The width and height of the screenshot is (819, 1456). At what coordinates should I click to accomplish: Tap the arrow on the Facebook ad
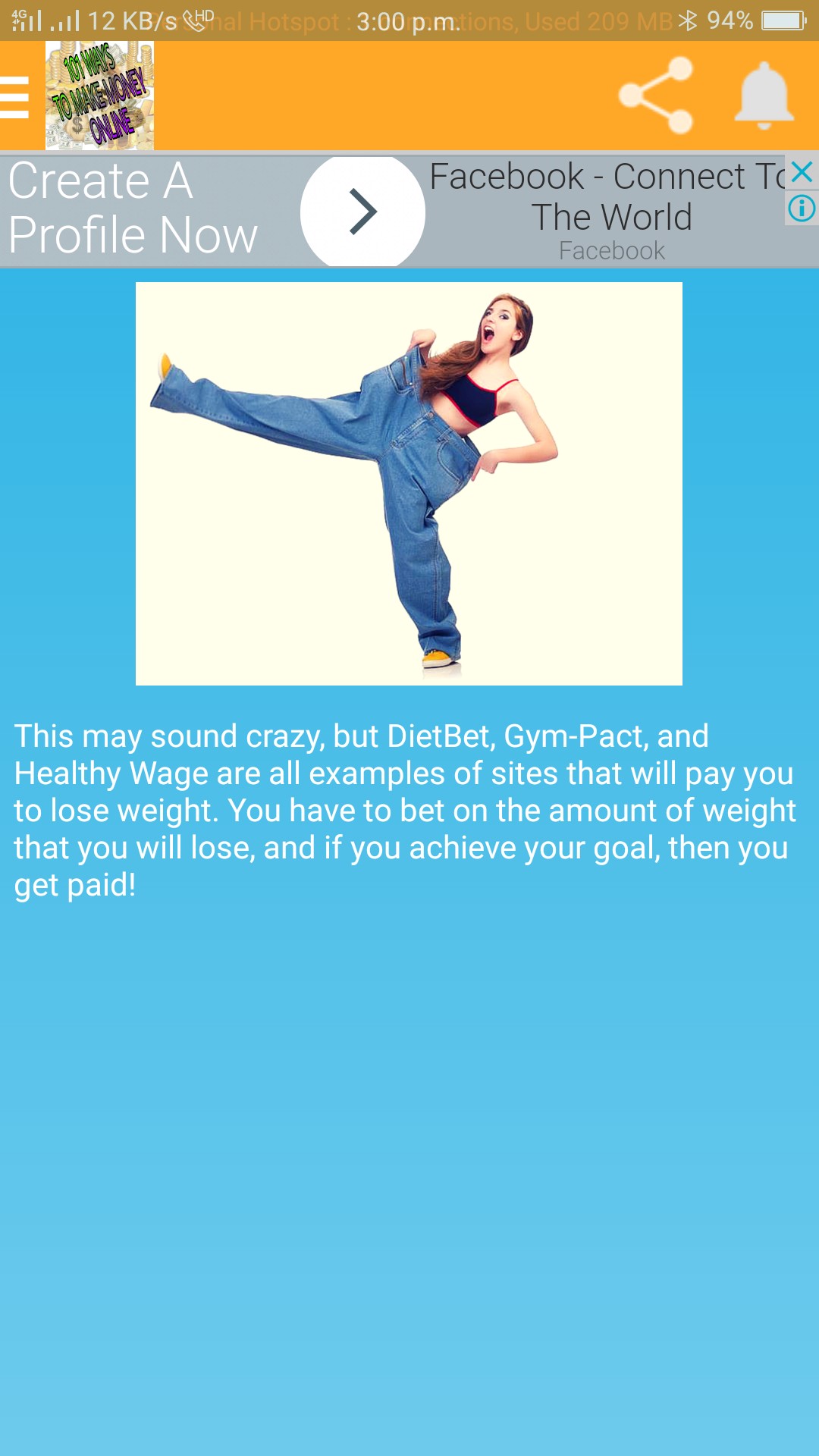coord(362,212)
